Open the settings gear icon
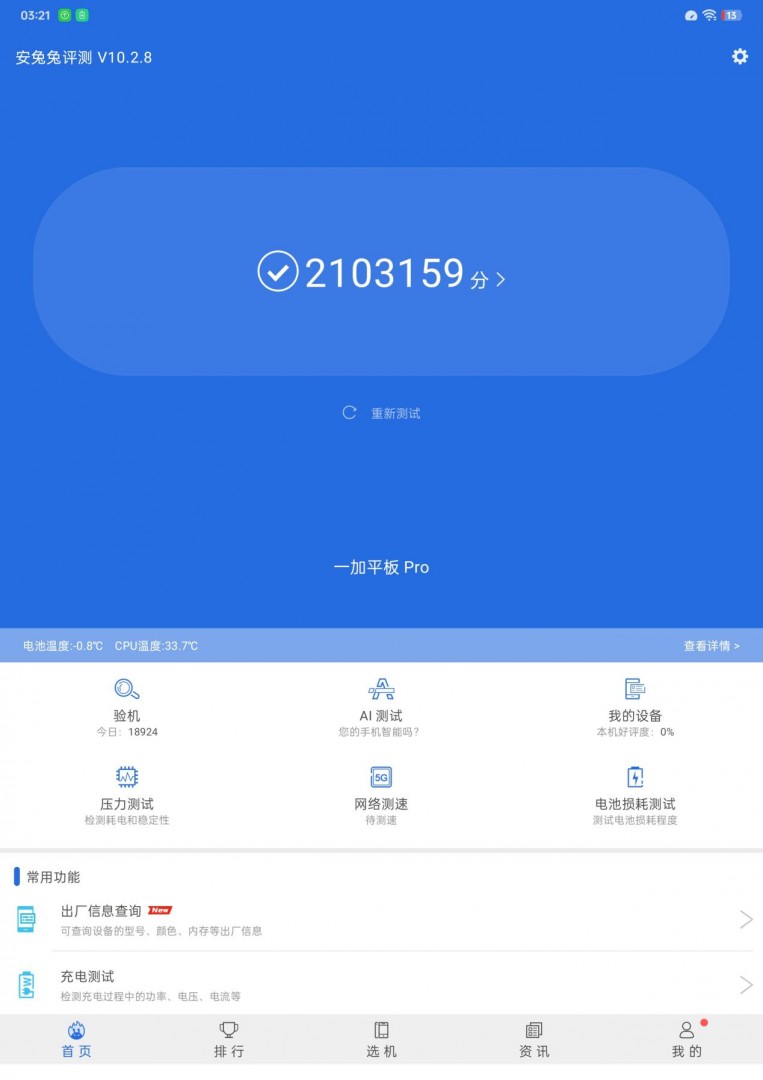Screen dimensions: 763x1080 [x=740, y=56]
